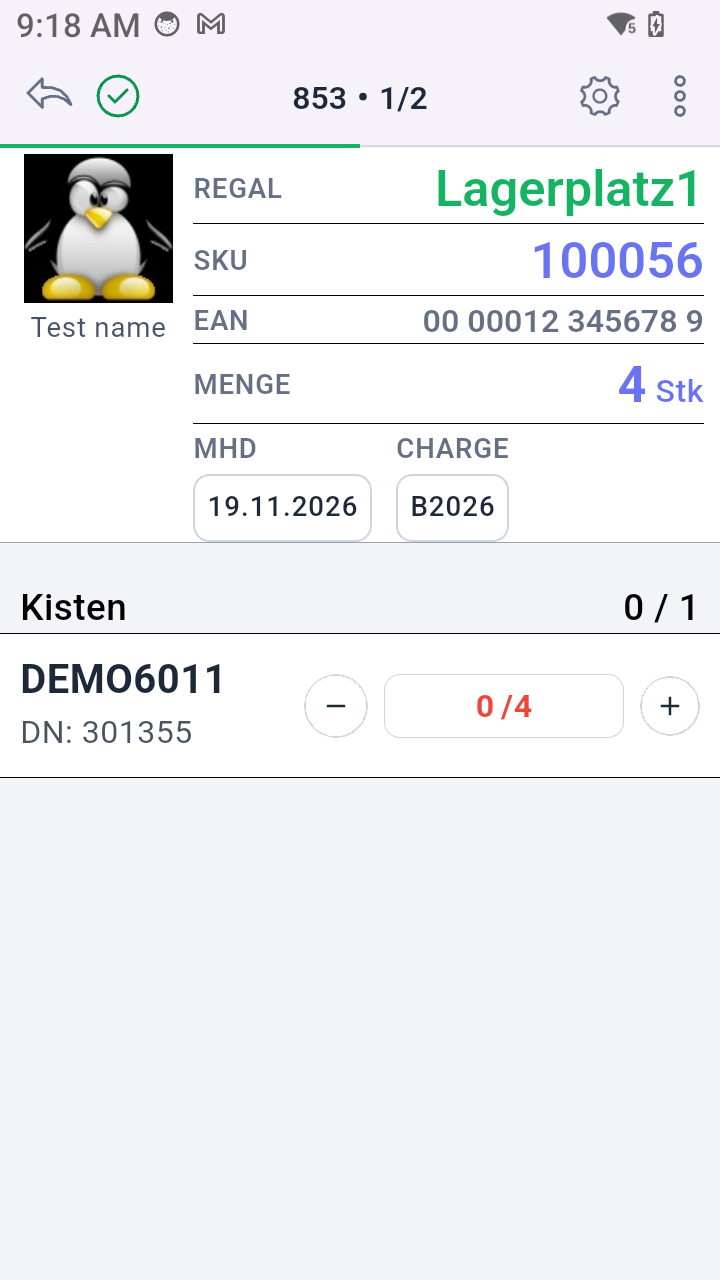Increase quantity for DEMO6011 with plus
Viewport: 720px width, 1280px height.
point(670,706)
